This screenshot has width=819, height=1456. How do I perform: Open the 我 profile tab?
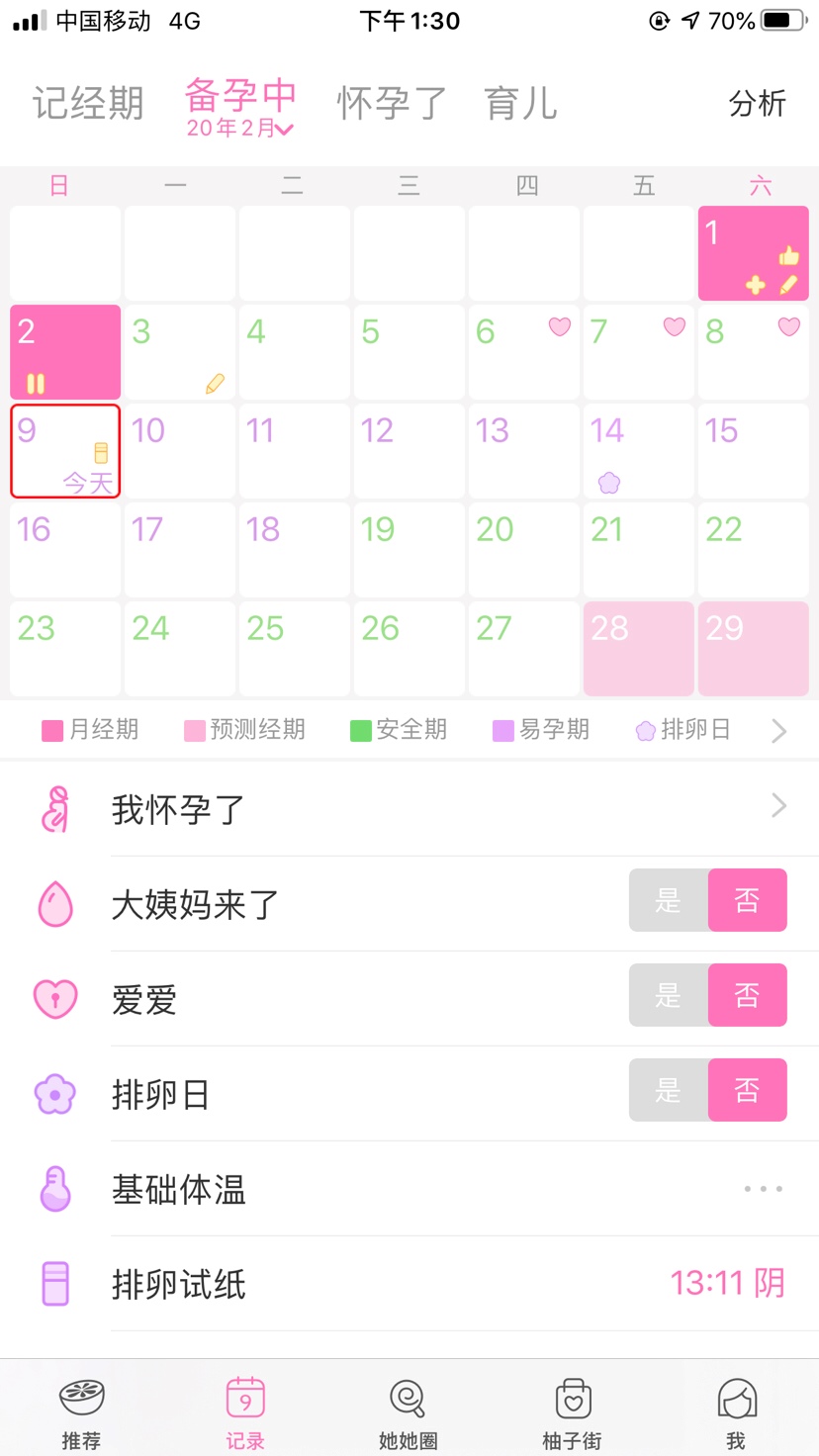click(736, 1412)
